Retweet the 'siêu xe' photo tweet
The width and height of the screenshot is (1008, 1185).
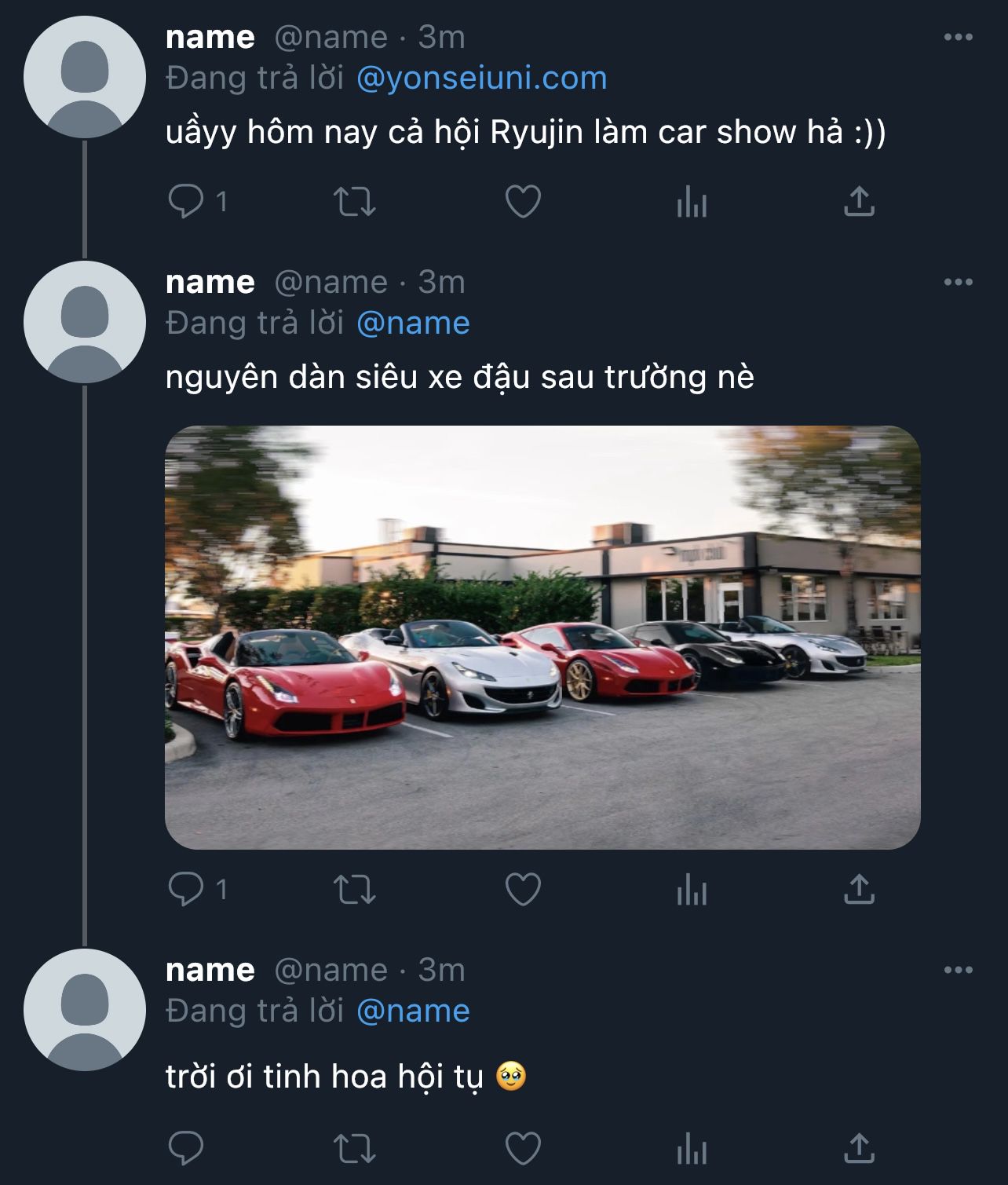click(x=355, y=890)
